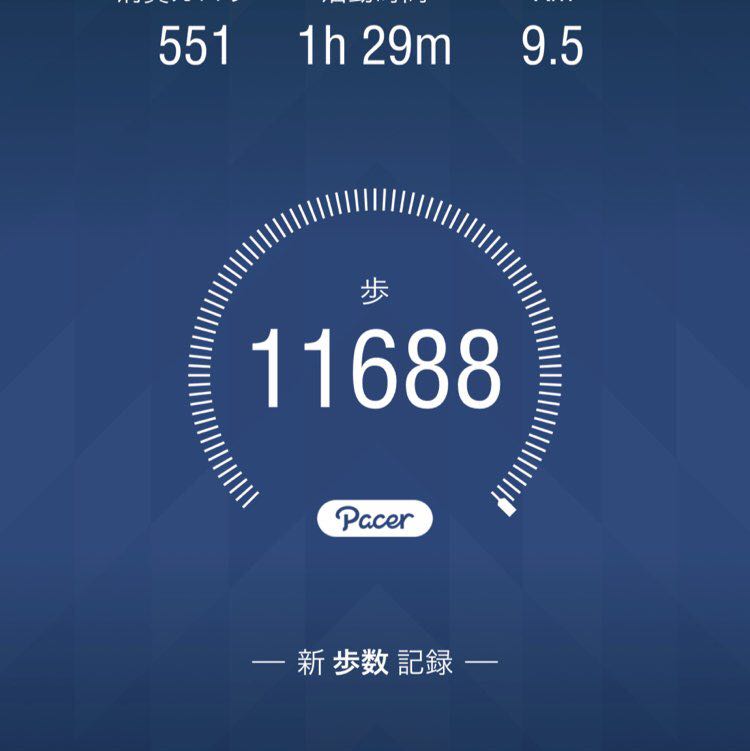This screenshot has height=751, width=750.
Task: Click the new step record text link
Action: (375, 660)
